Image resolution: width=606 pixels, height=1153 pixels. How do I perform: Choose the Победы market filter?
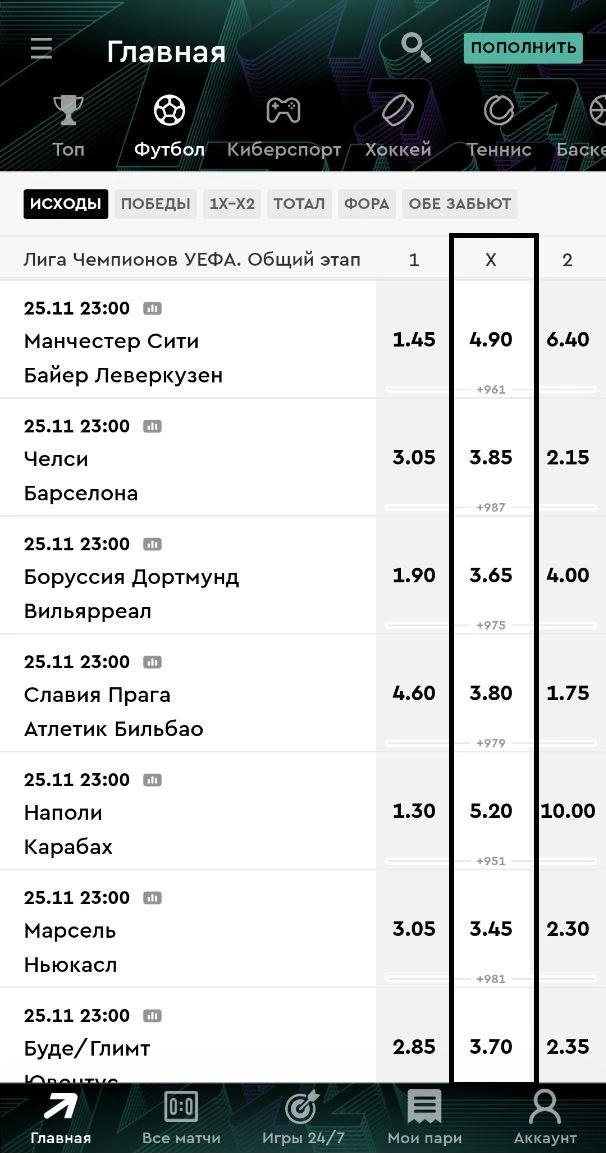155,204
